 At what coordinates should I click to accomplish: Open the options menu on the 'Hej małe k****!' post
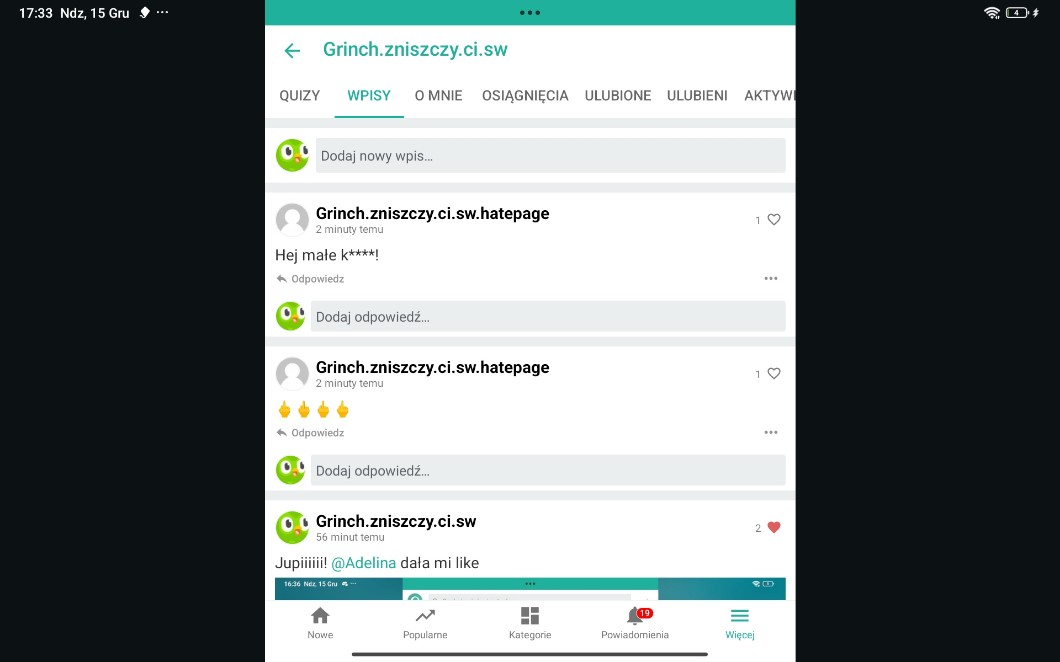point(771,279)
